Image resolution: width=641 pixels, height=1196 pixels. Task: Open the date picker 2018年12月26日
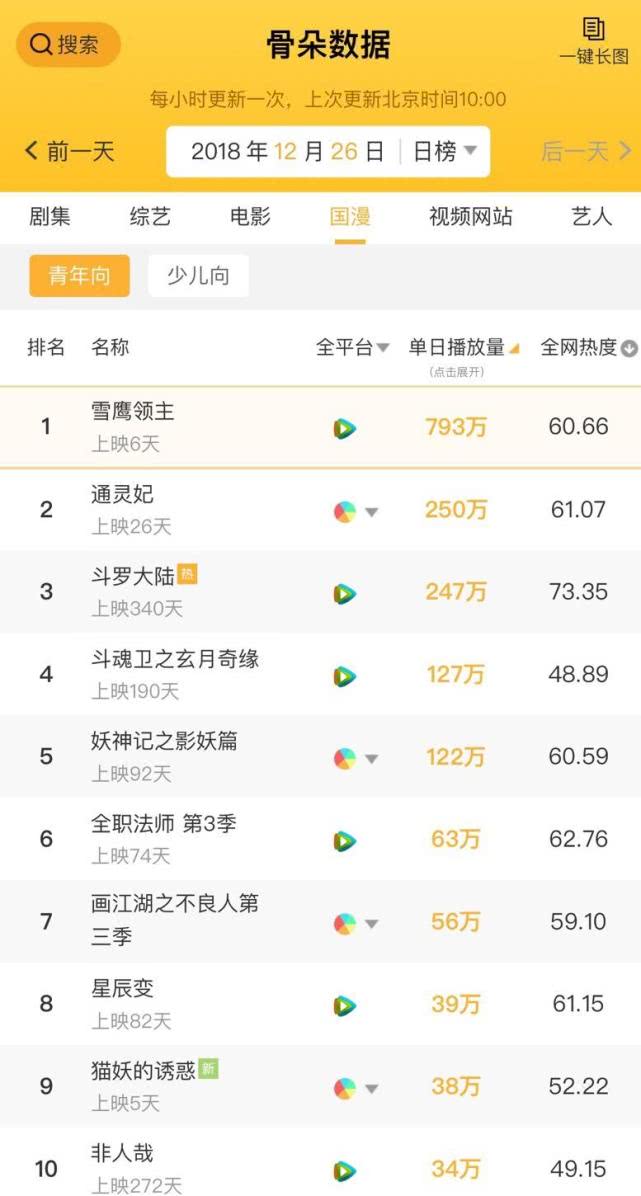(x=287, y=152)
